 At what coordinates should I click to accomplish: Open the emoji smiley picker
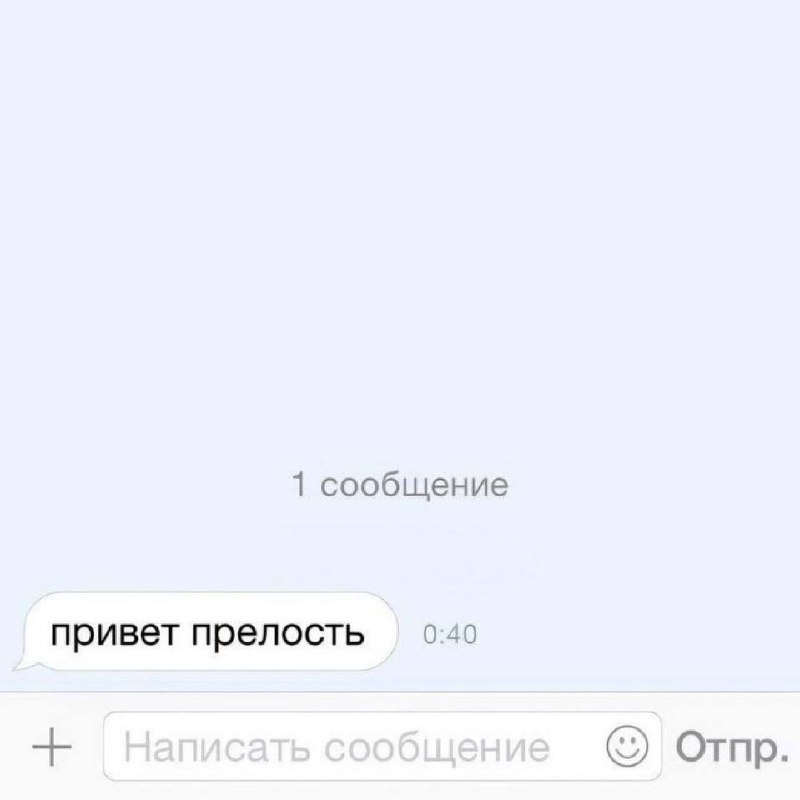(628, 747)
